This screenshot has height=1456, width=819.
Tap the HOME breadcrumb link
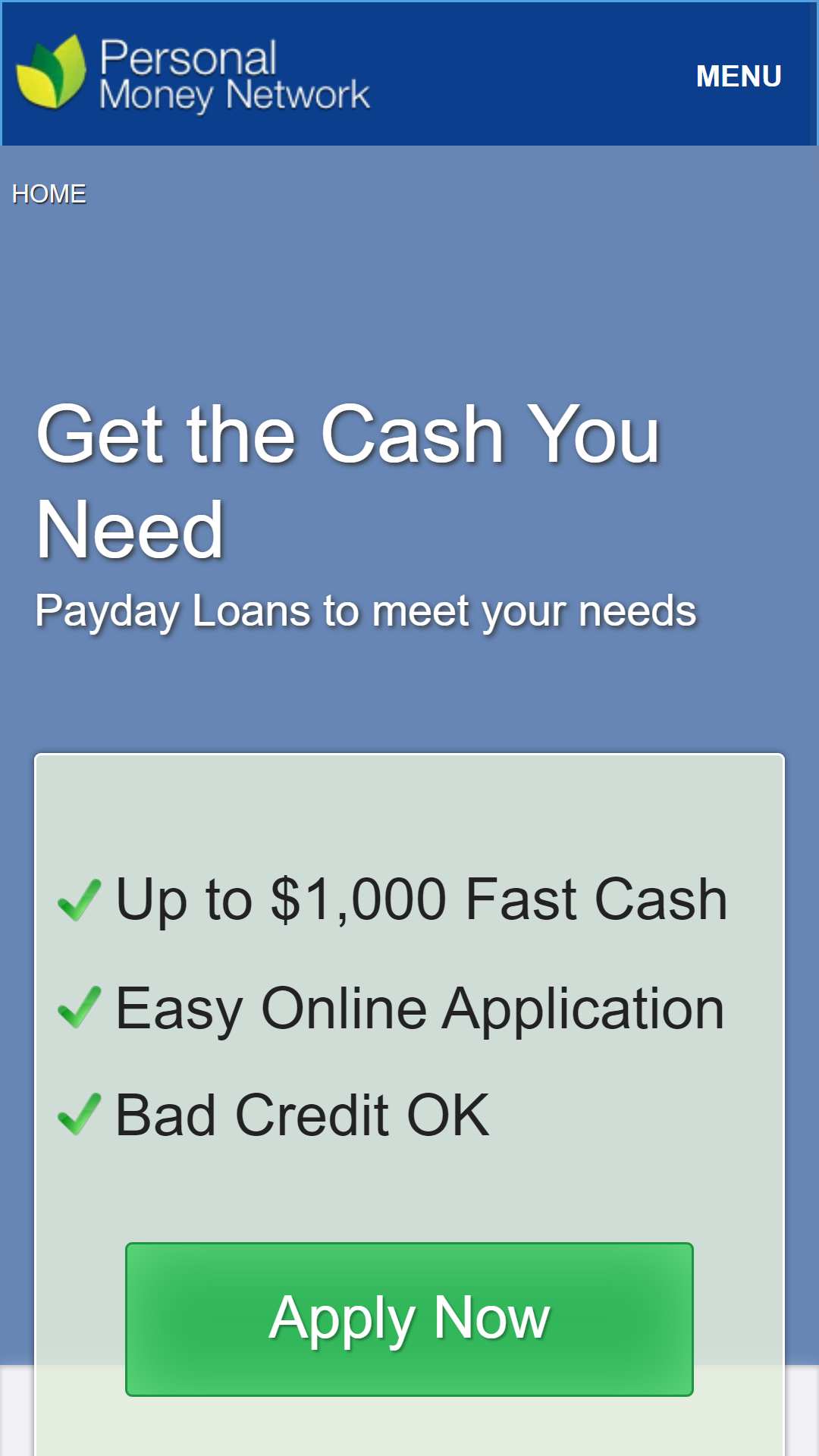pos(49,194)
